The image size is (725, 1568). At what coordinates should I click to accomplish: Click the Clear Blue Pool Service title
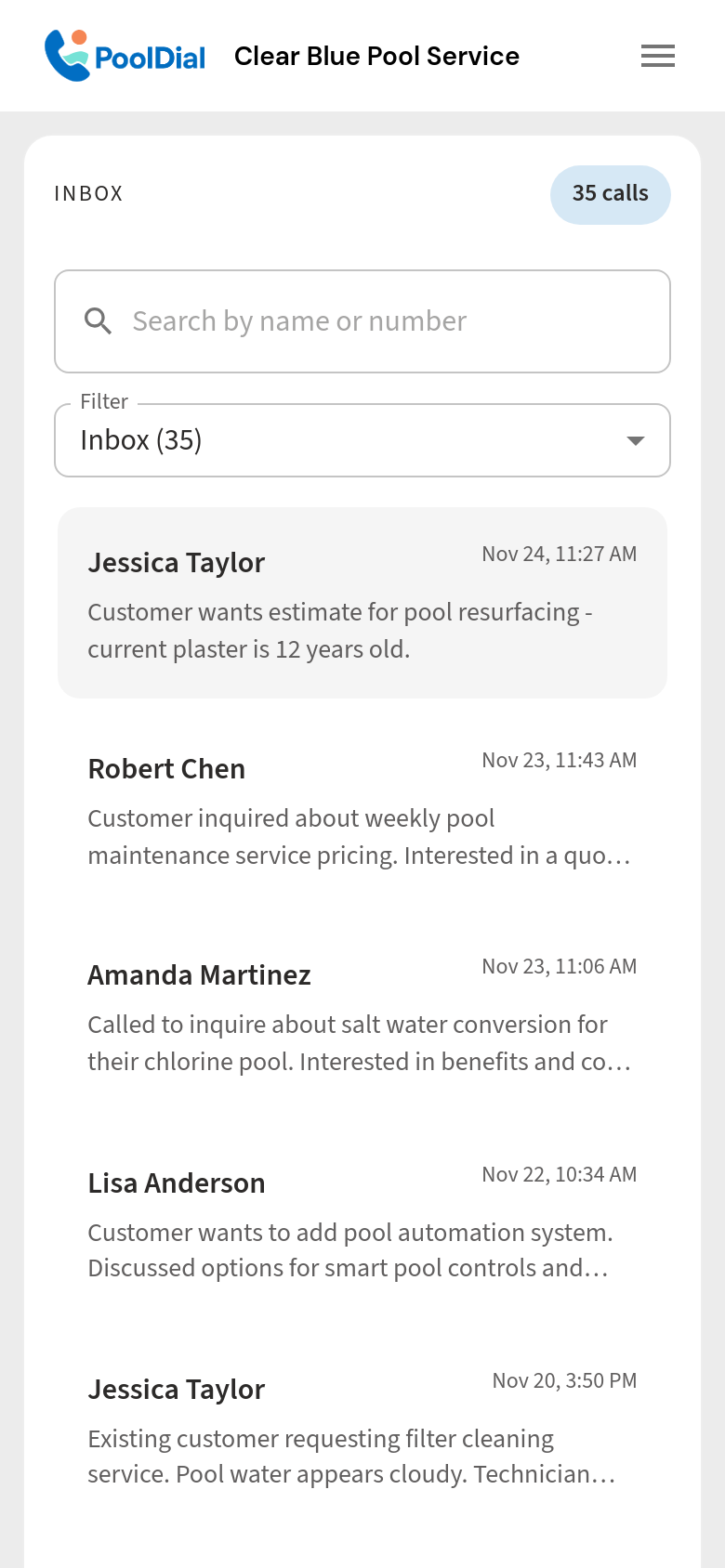(x=376, y=56)
